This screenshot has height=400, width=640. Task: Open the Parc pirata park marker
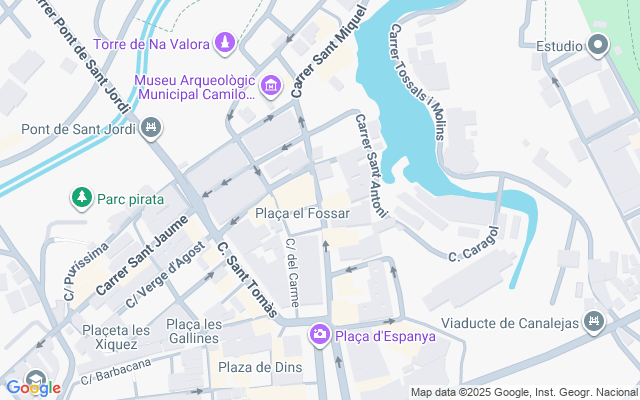click(81, 198)
